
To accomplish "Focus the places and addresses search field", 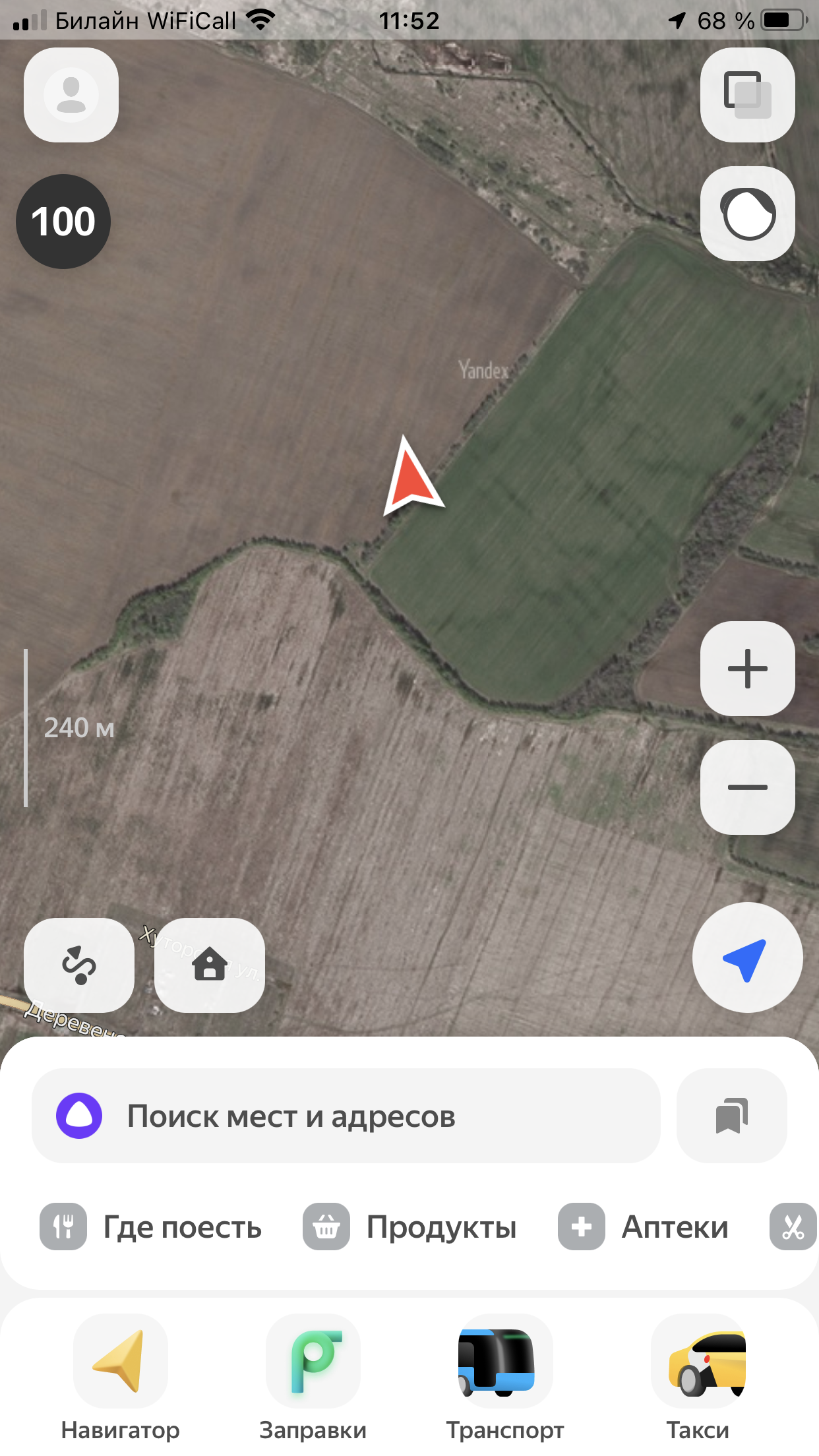I will point(346,1116).
